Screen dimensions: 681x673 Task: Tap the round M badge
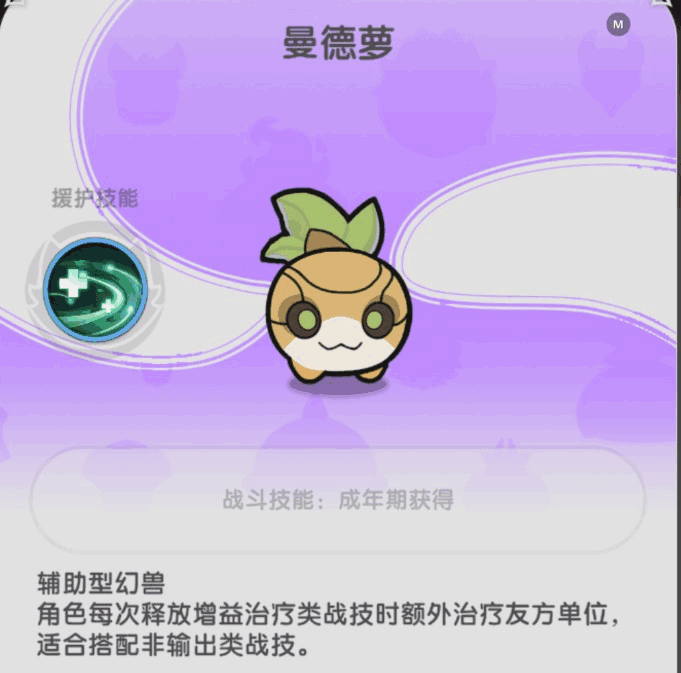pyautogui.click(x=618, y=25)
